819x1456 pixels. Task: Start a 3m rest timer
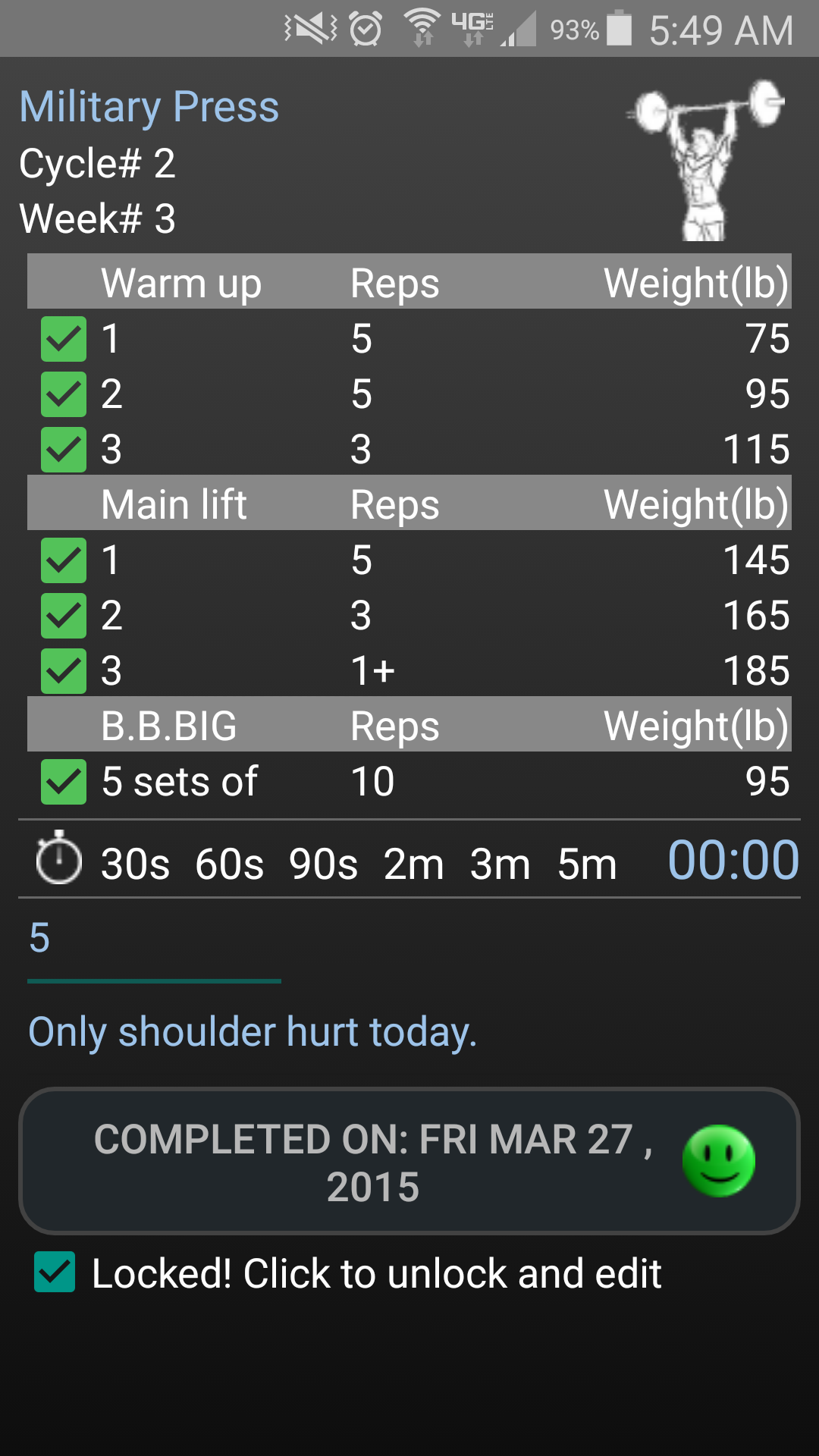point(500,863)
